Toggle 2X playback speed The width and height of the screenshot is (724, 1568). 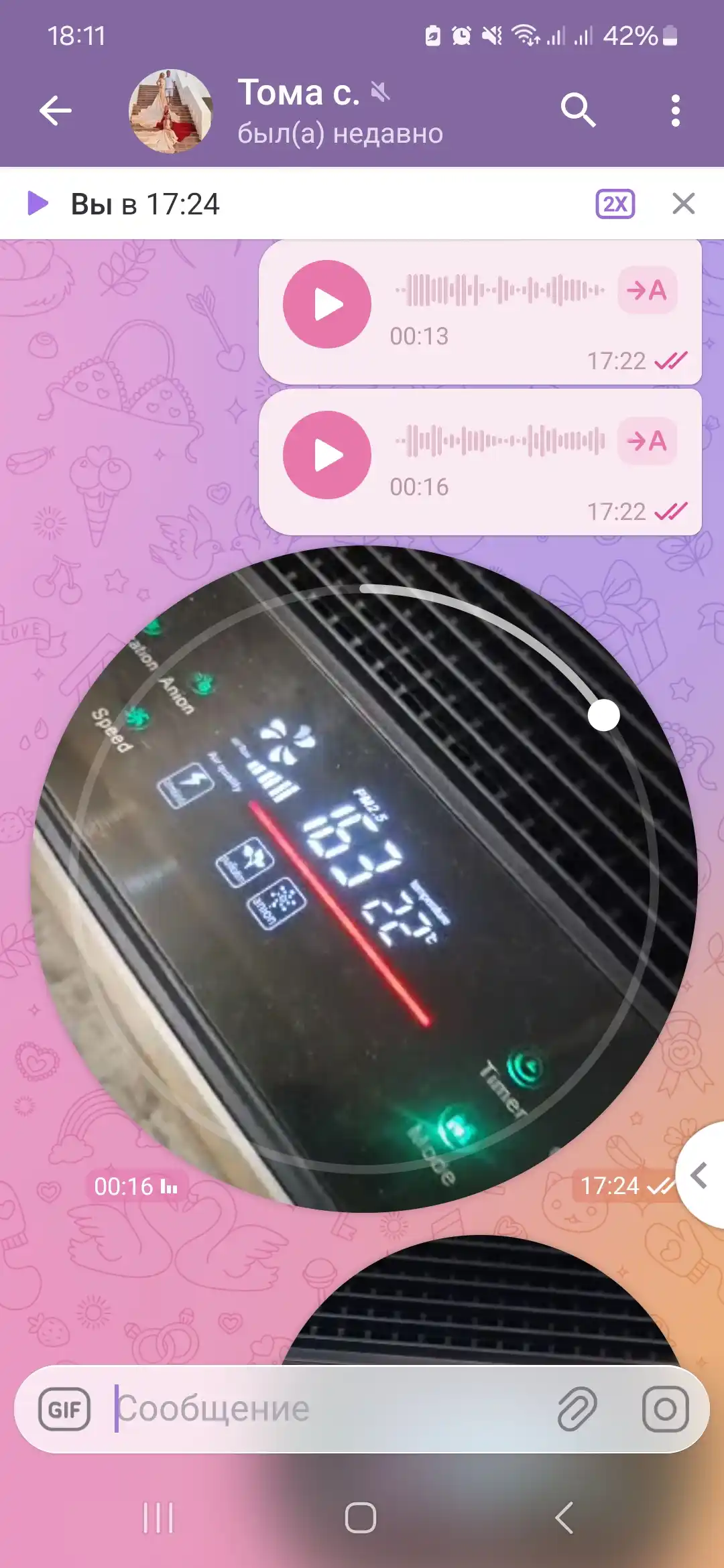[x=615, y=203]
